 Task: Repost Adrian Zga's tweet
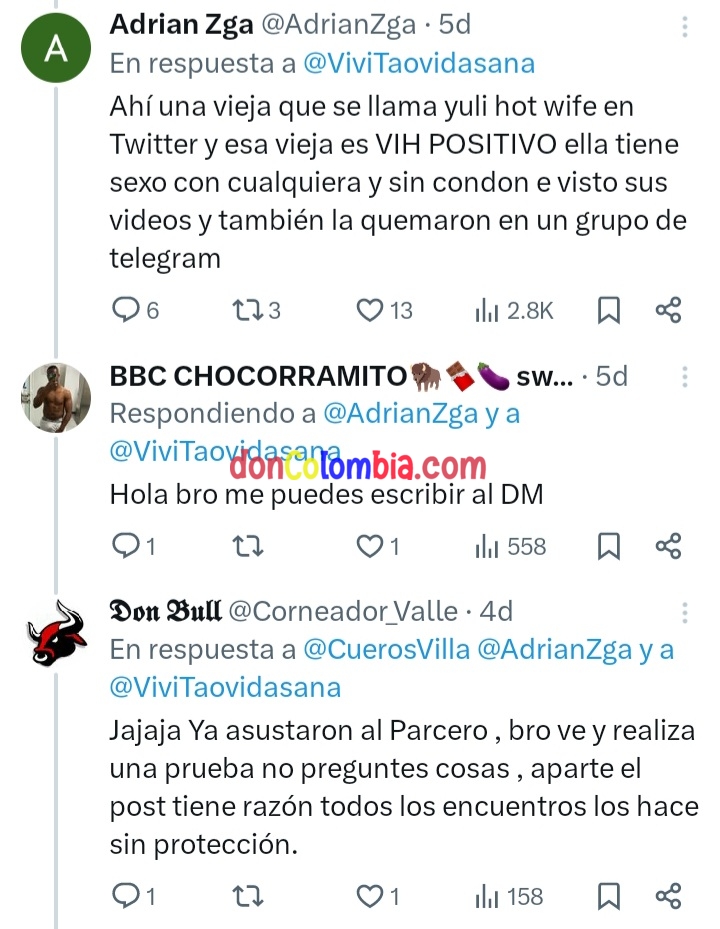(246, 311)
